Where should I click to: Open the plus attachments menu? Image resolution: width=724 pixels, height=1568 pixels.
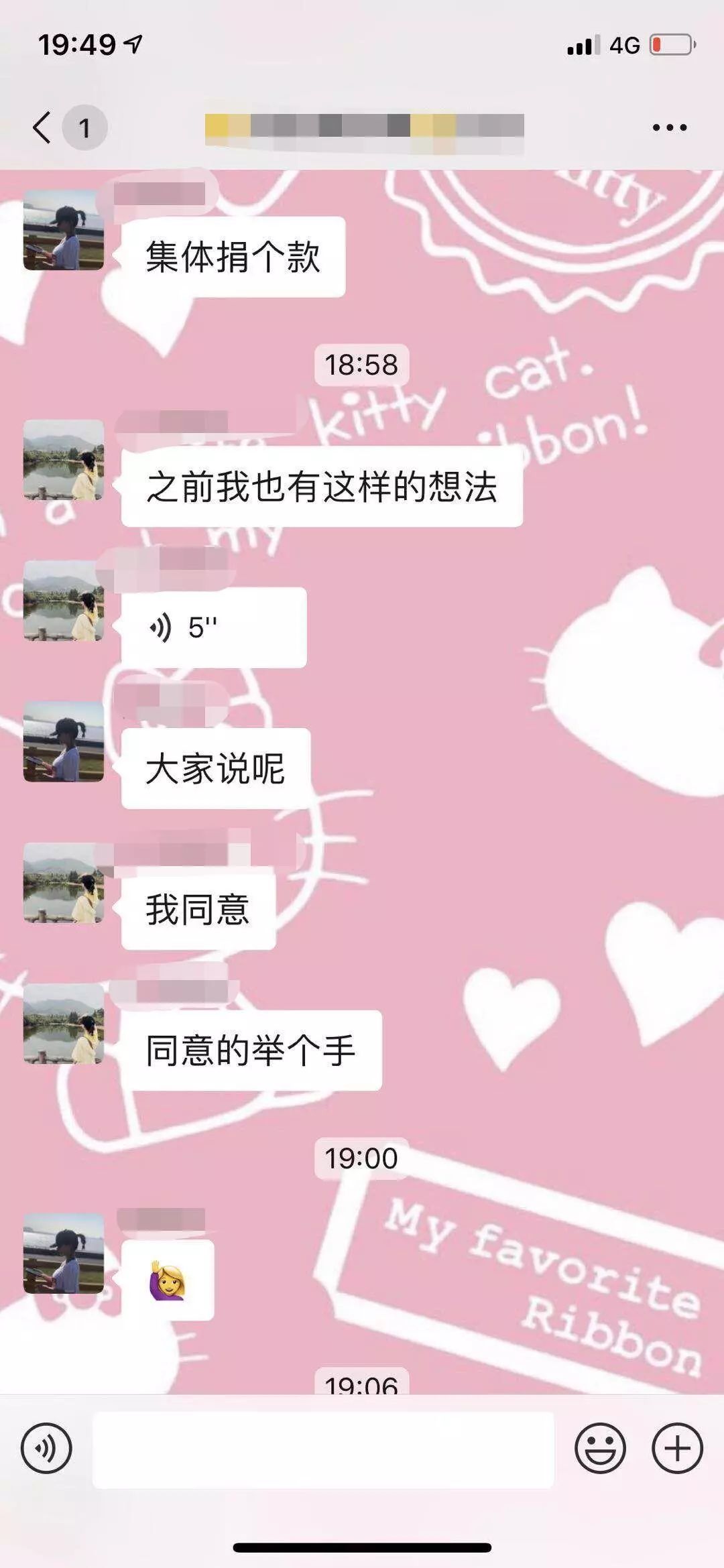click(x=677, y=1448)
